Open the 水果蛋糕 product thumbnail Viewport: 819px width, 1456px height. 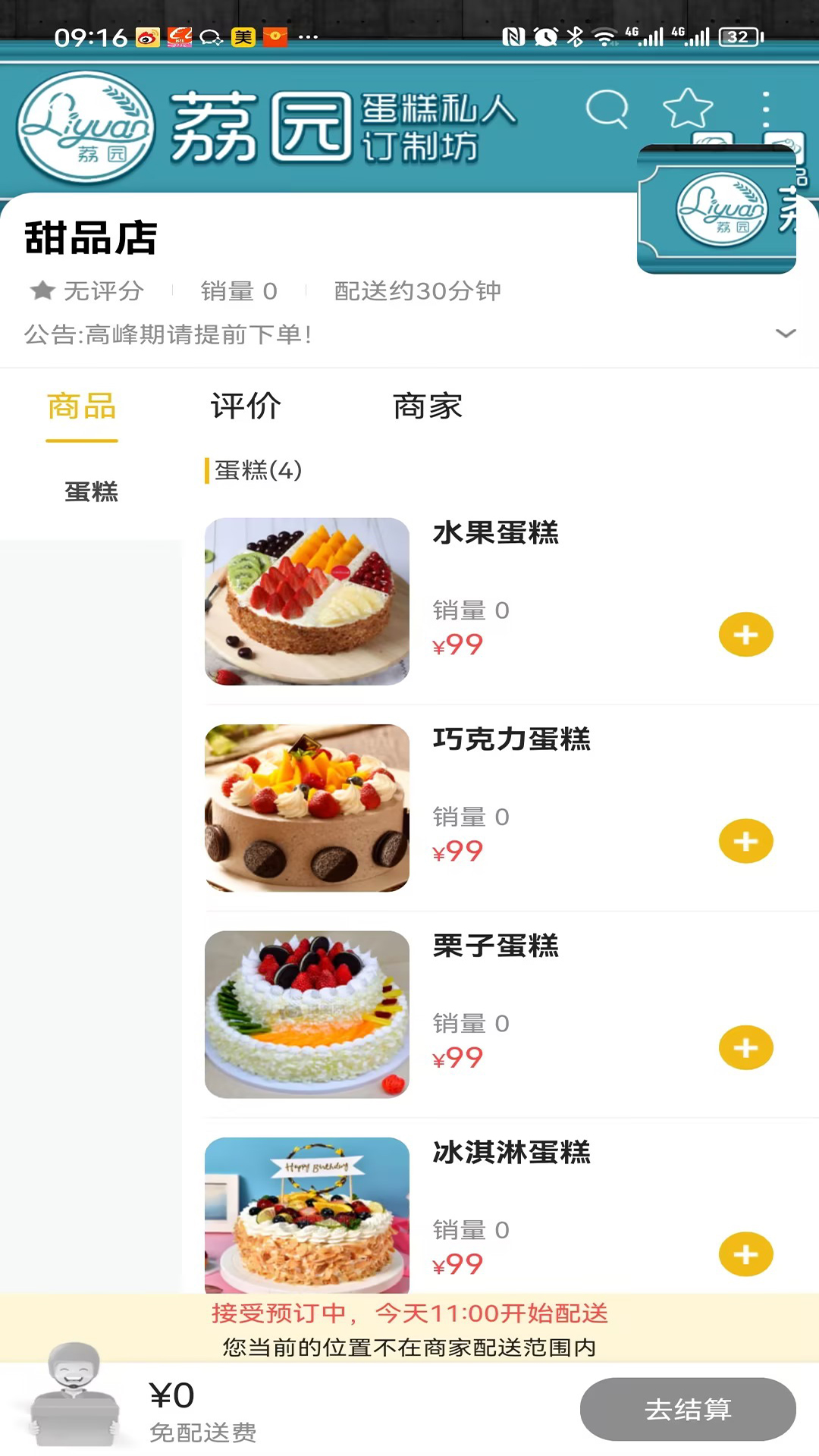[x=306, y=602]
